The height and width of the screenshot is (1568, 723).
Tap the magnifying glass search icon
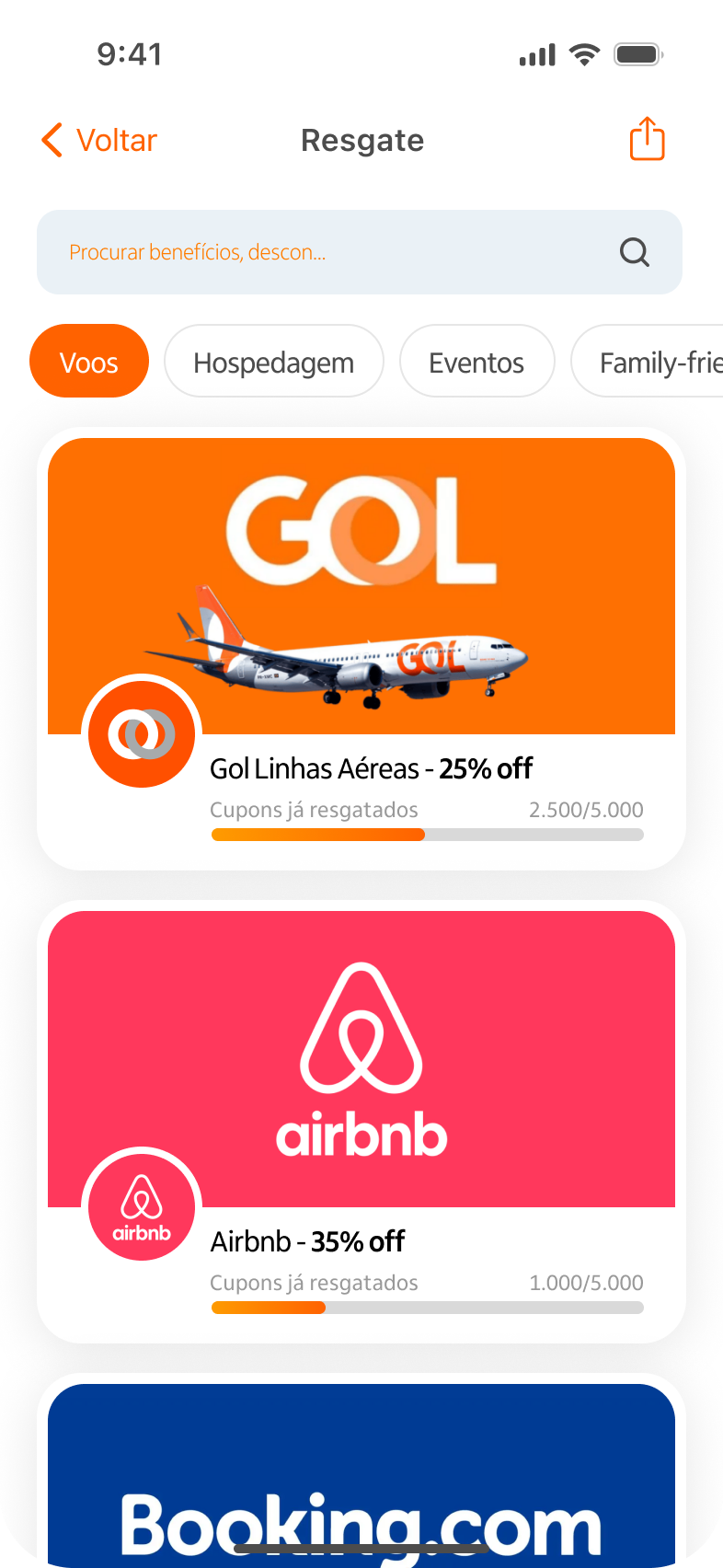[635, 252]
